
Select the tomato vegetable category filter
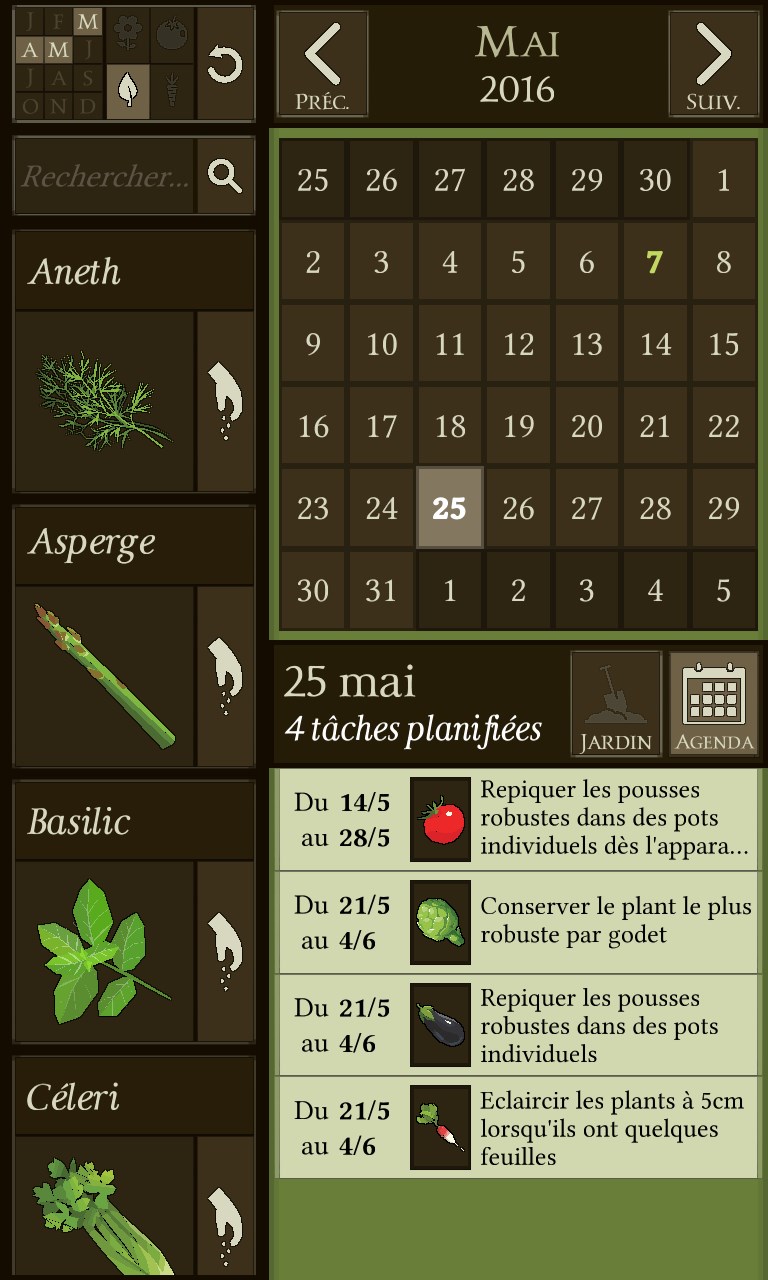(x=172, y=35)
